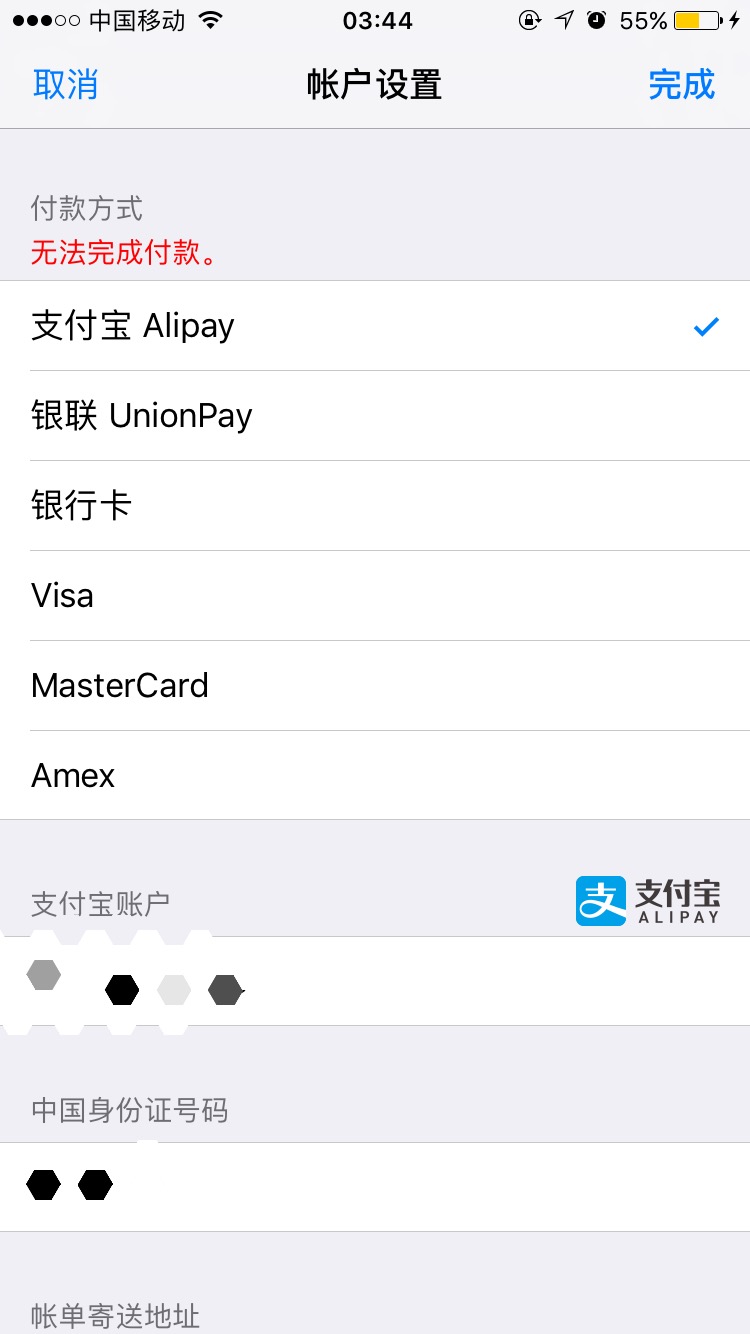The height and width of the screenshot is (1334, 750).
Task: Select the 银行卡 payment option
Action: click(375, 506)
